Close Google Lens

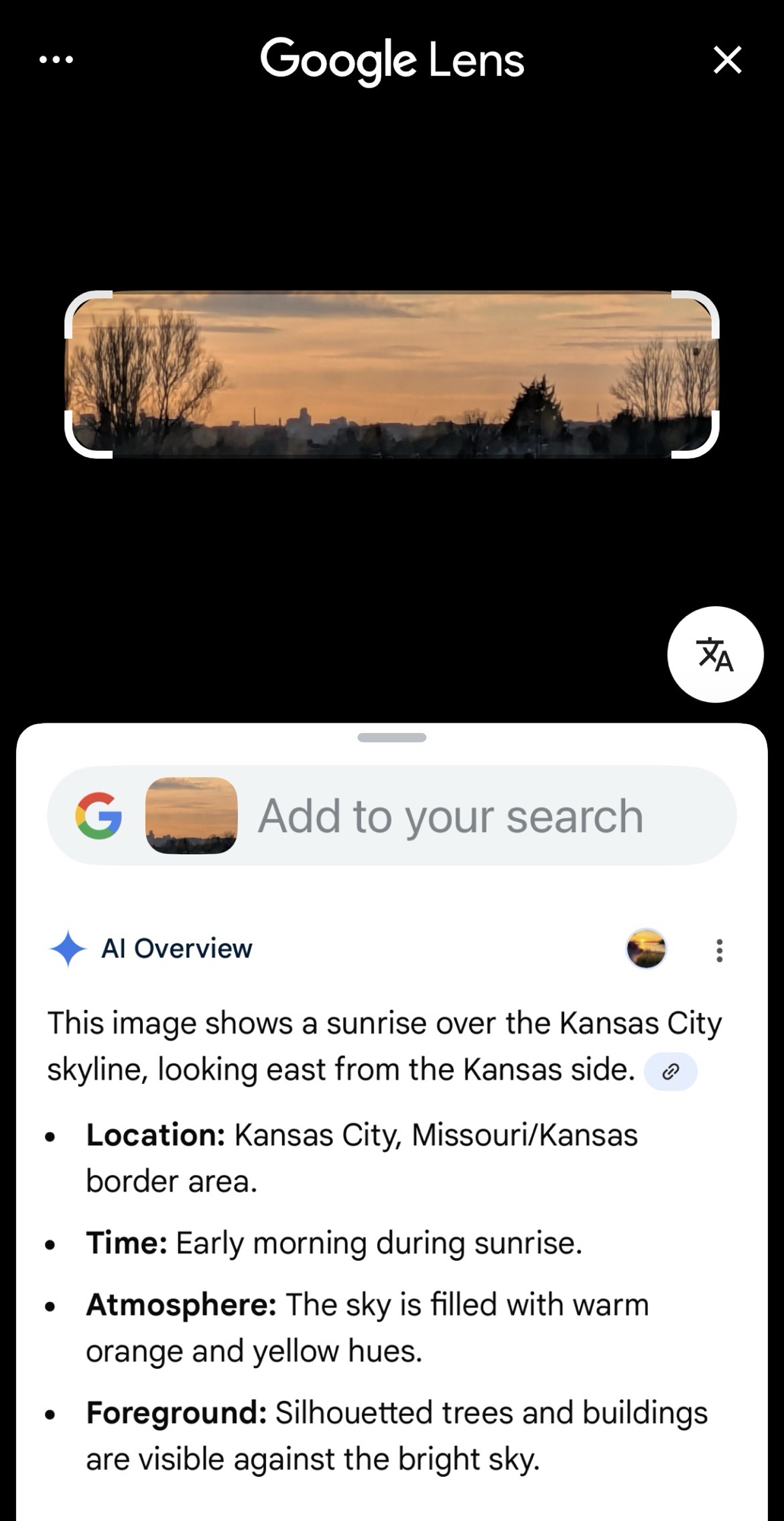click(x=727, y=59)
